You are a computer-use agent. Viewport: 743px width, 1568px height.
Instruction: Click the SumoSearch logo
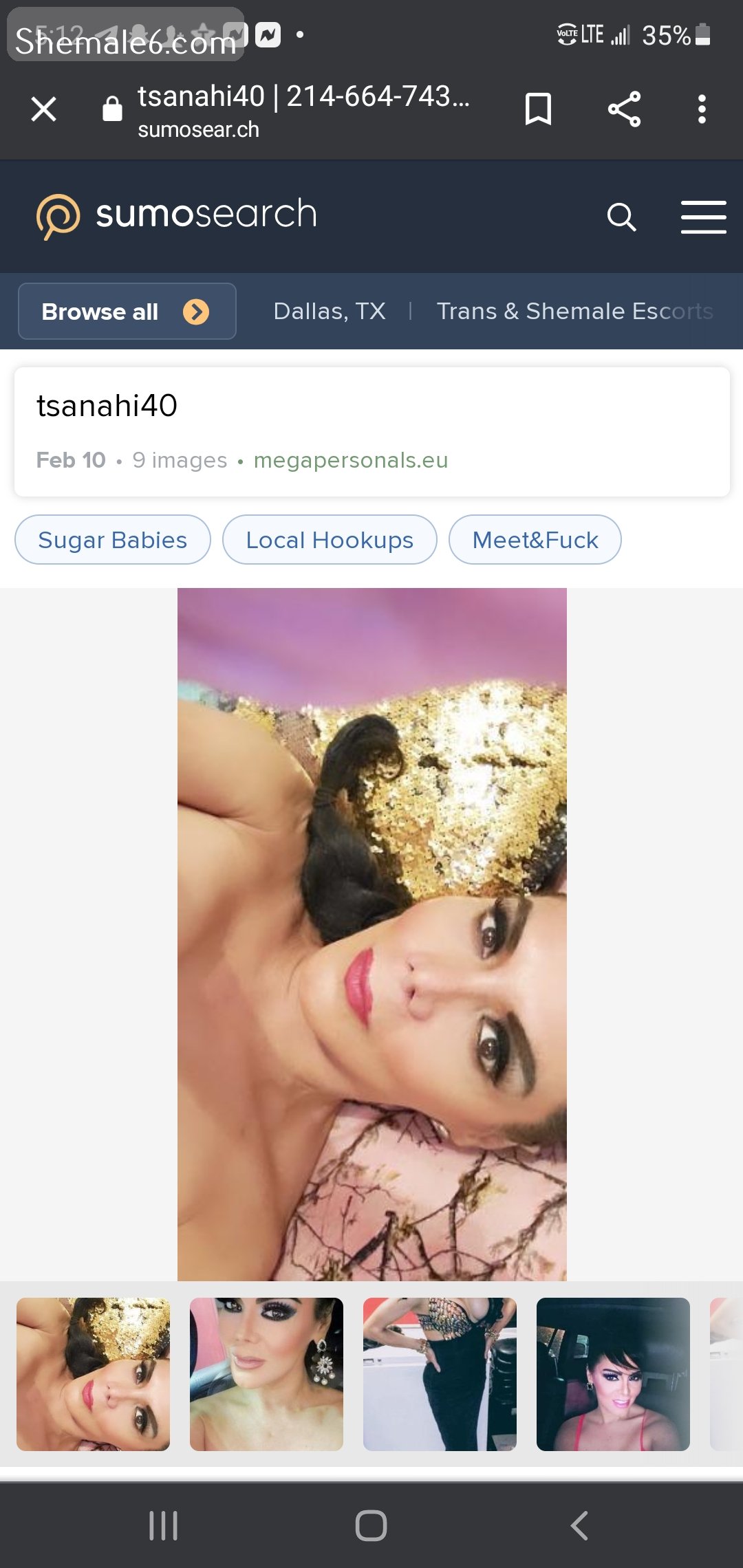tap(175, 215)
